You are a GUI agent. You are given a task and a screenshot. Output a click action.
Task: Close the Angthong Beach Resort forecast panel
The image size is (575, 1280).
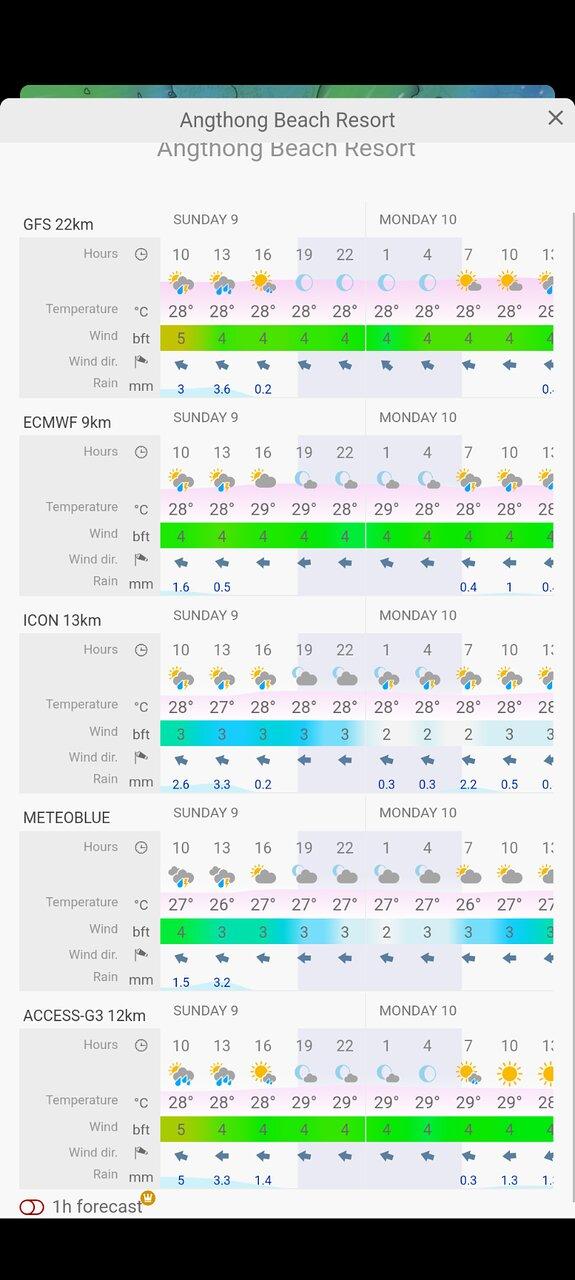tap(555, 118)
